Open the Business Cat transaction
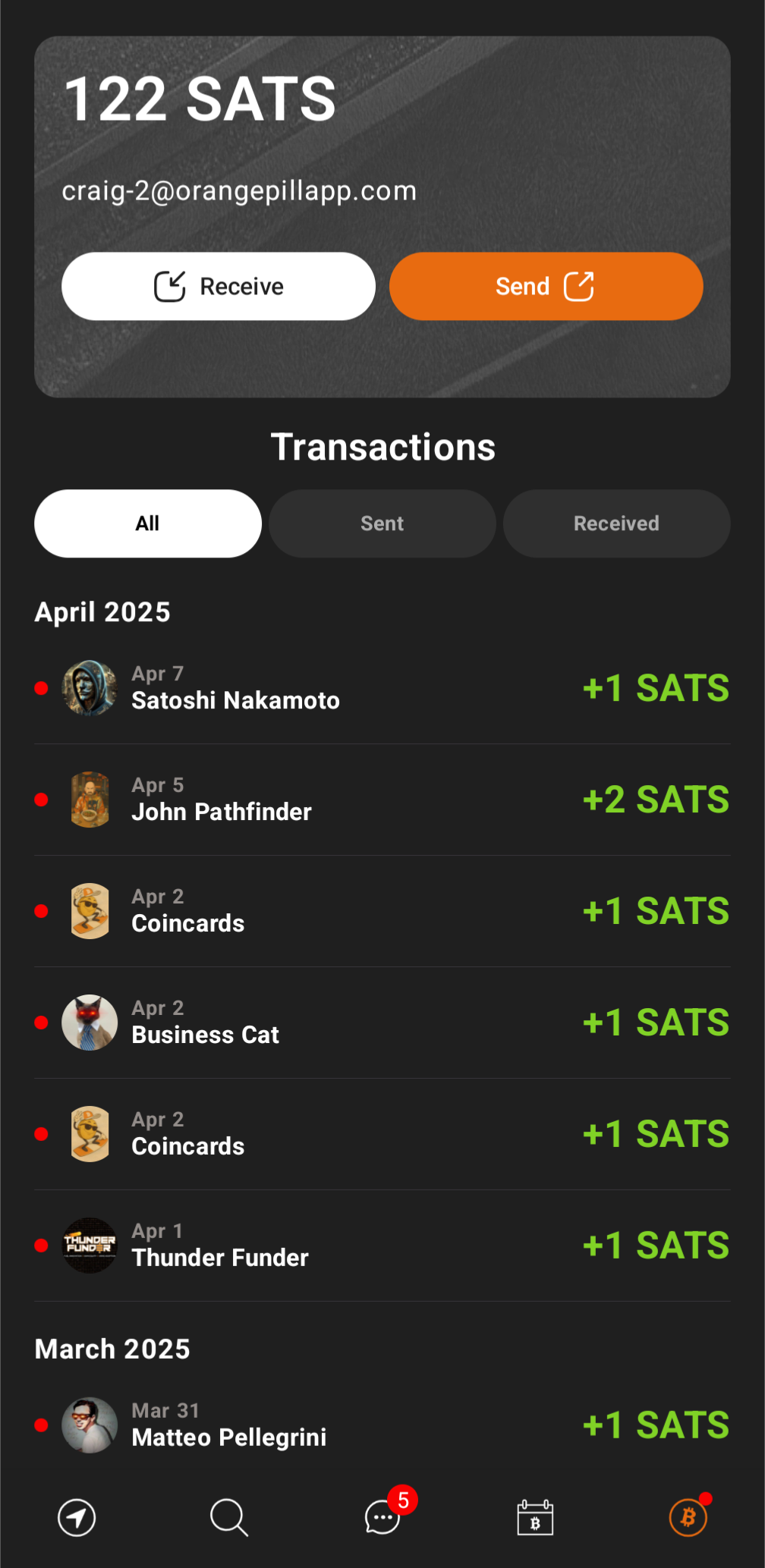The image size is (765, 1568). [x=382, y=1023]
